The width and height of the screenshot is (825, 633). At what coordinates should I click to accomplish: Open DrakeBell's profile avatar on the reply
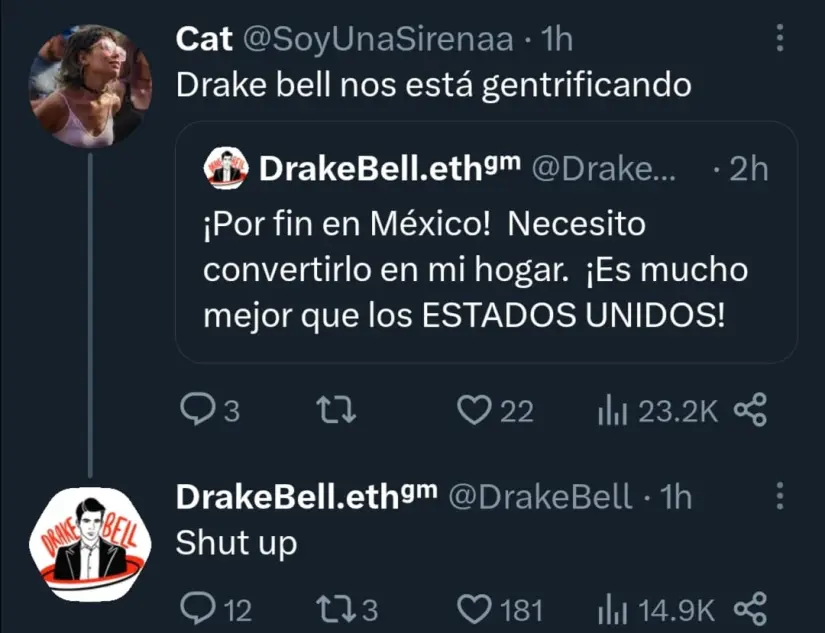[x=89, y=540]
